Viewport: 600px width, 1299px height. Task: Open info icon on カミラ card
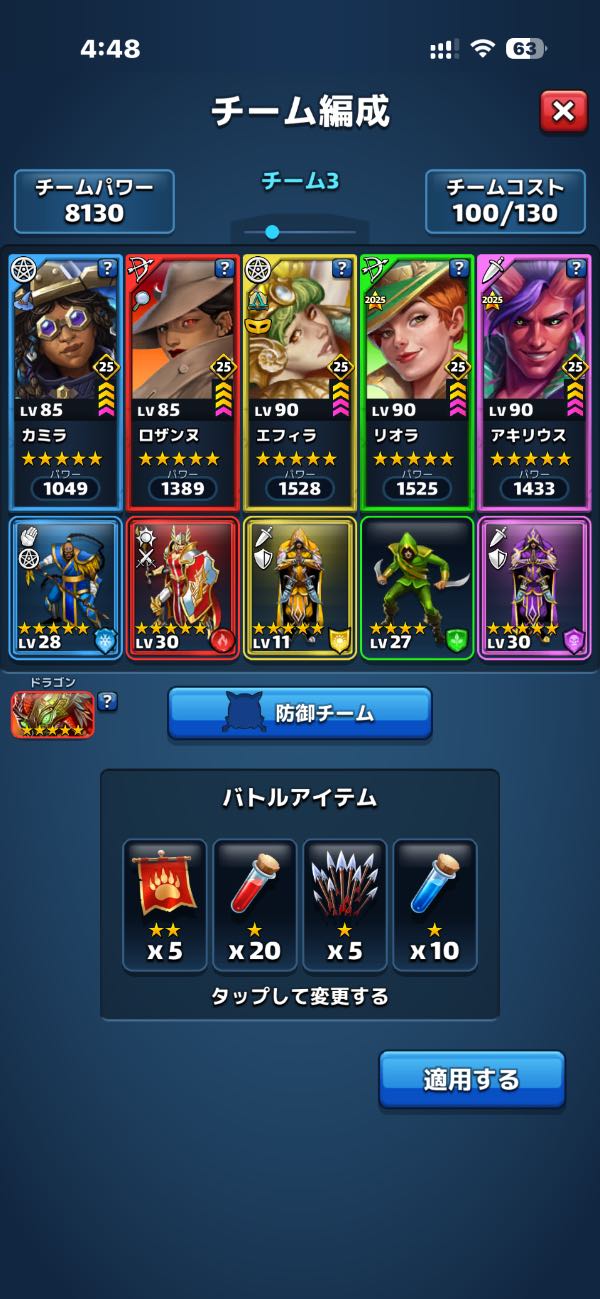coord(108,268)
